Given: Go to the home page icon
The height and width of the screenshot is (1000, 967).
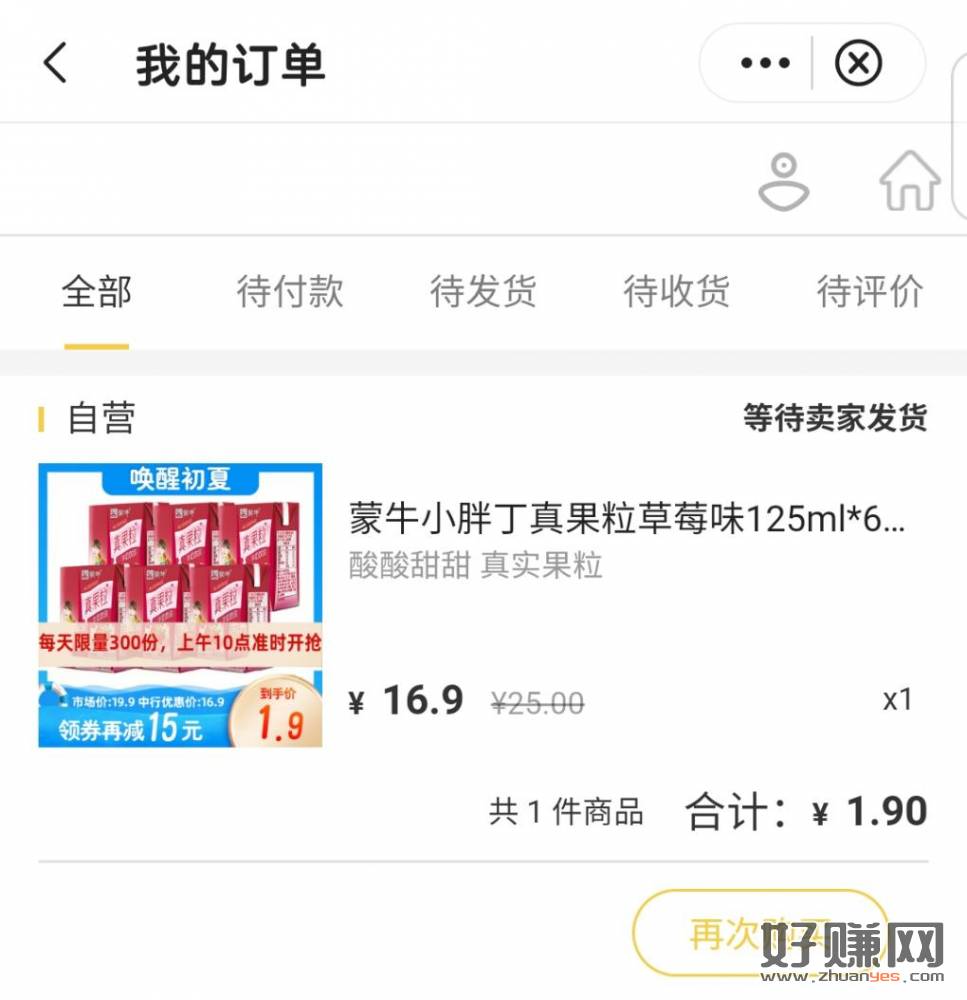Looking at the screenshot, I should (x=909, y=182).
